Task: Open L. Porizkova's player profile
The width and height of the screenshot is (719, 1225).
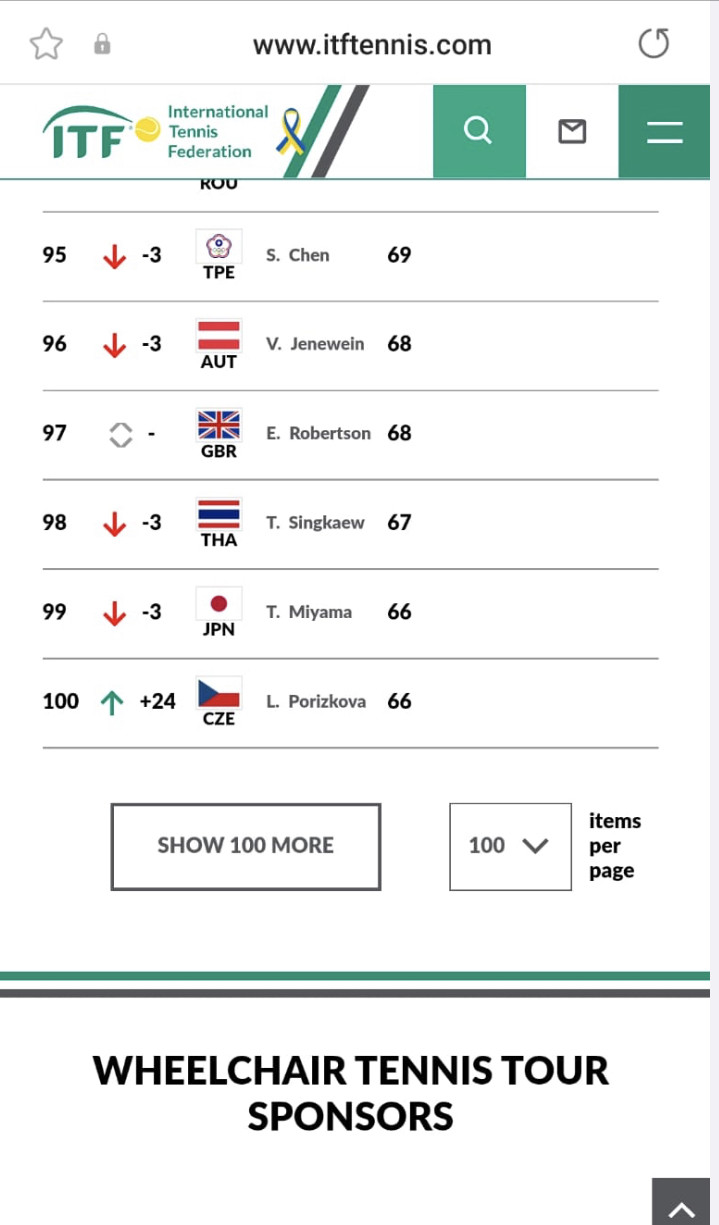Action: point(316,701)
